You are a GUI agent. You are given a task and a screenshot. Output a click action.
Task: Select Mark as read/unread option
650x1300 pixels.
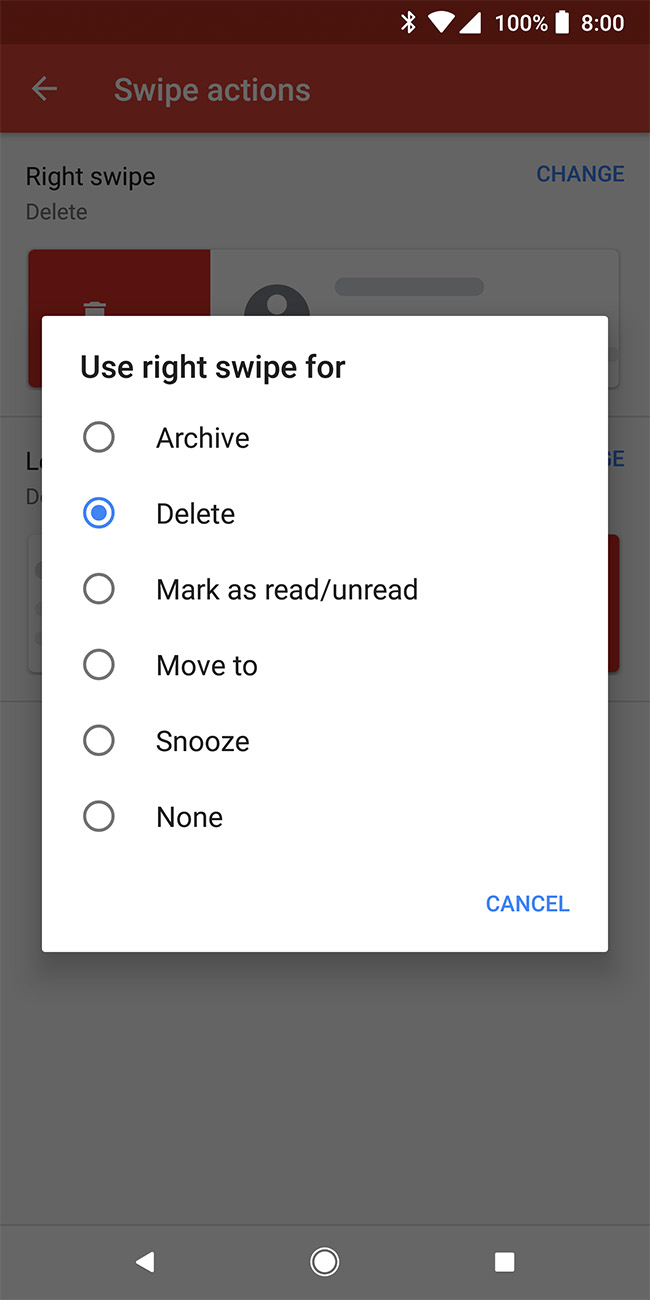pyautogui.click(x=99, y=589)
